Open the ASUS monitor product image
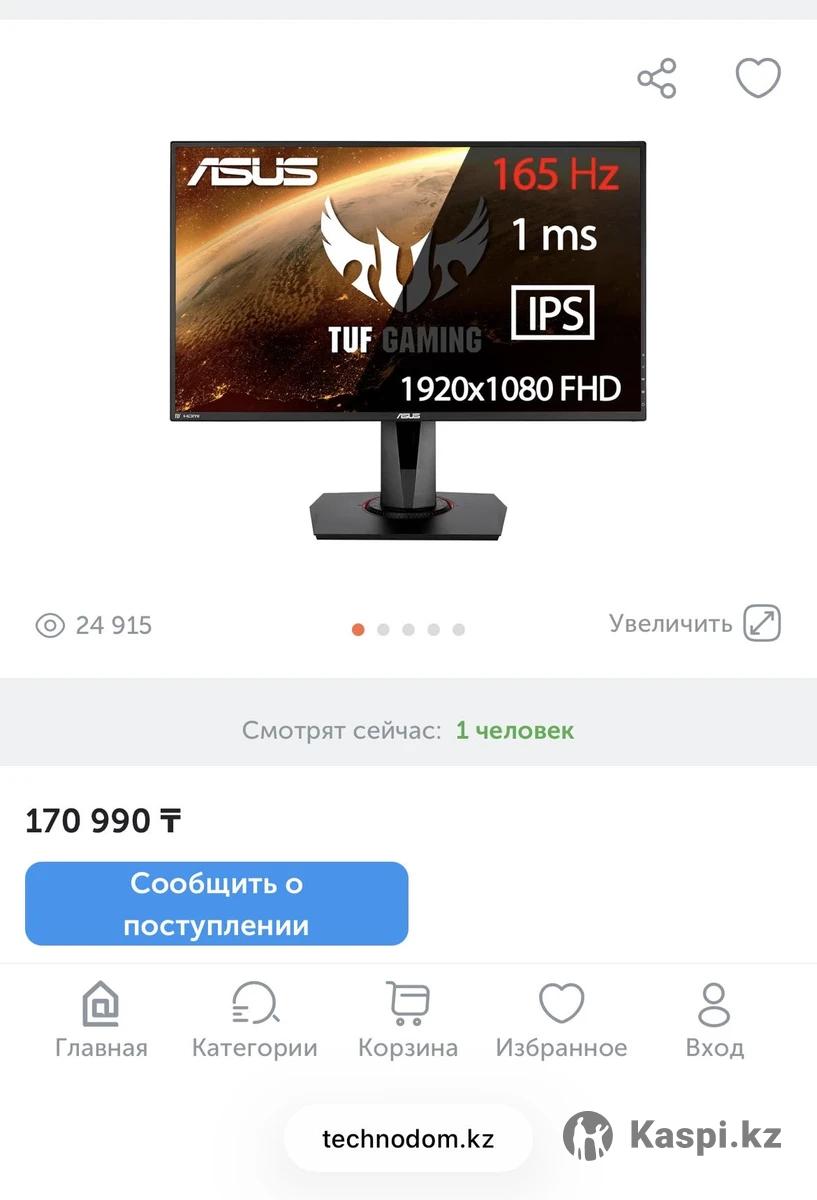The image size is (817, 1200). point(408,340)
